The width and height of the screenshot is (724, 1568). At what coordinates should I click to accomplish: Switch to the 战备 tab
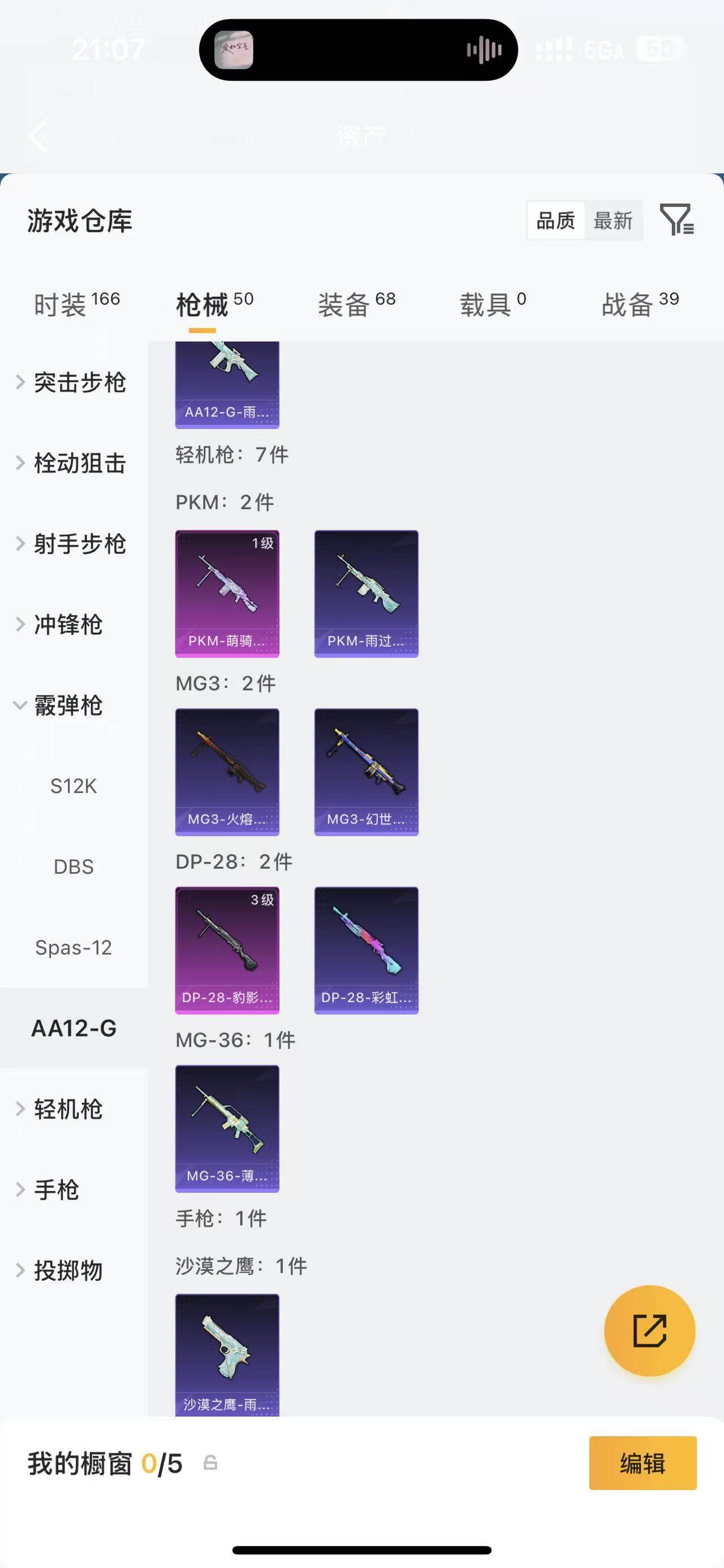coord(640,304)
